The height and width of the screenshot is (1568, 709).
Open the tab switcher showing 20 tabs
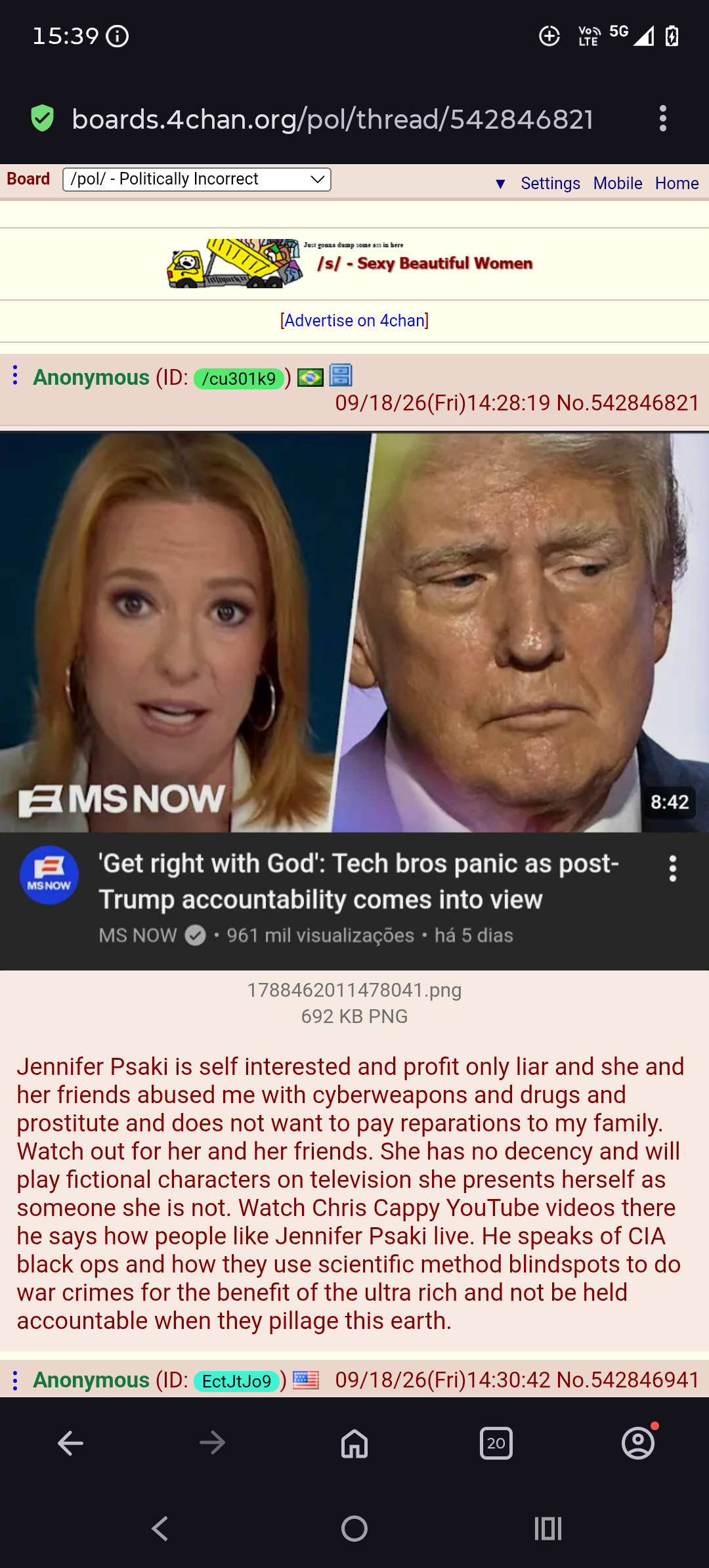(496, 1443)
